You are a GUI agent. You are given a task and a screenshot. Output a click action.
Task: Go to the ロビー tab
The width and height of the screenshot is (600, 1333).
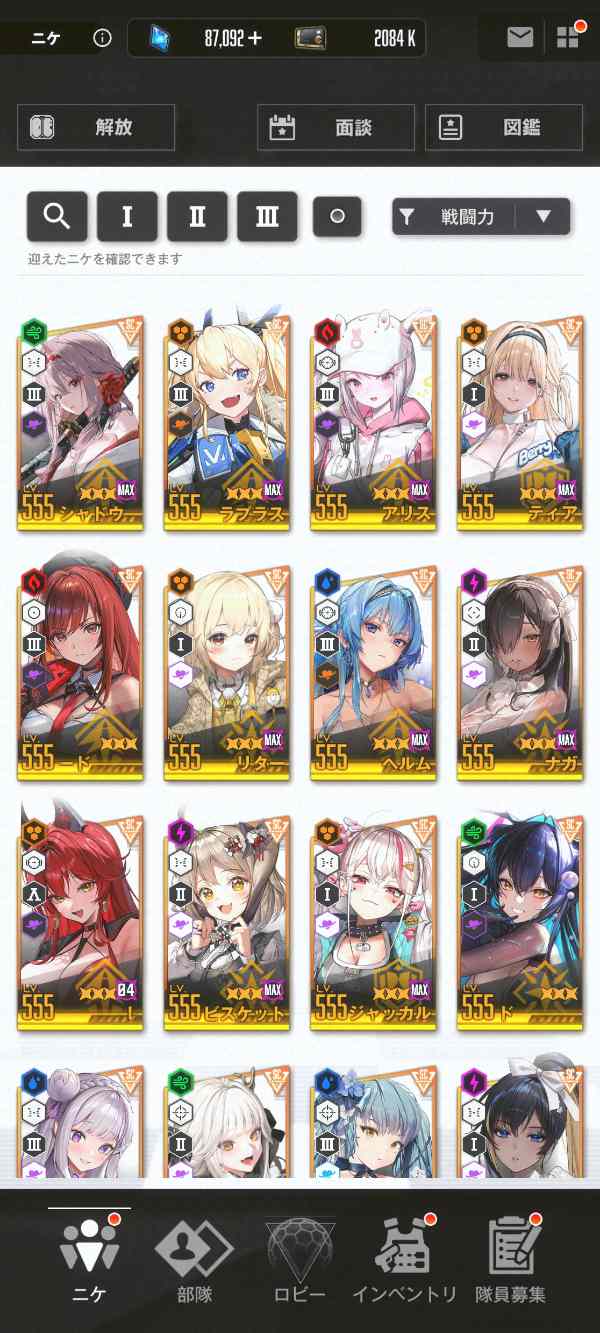point(299,1260)
